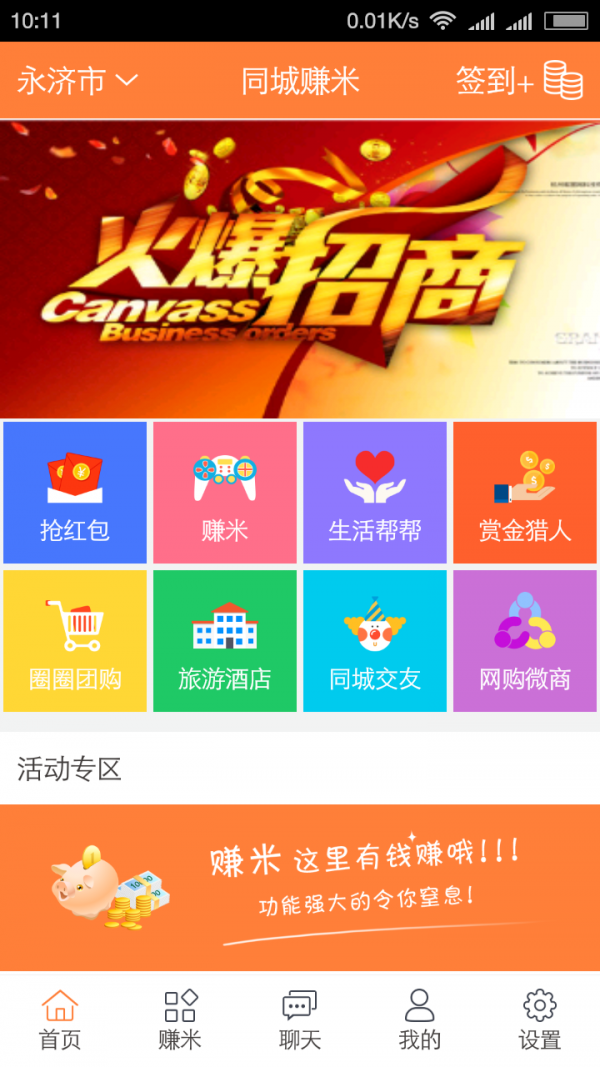
Task: Open the 永济市 city dropdown
Action: coord(77,81)
